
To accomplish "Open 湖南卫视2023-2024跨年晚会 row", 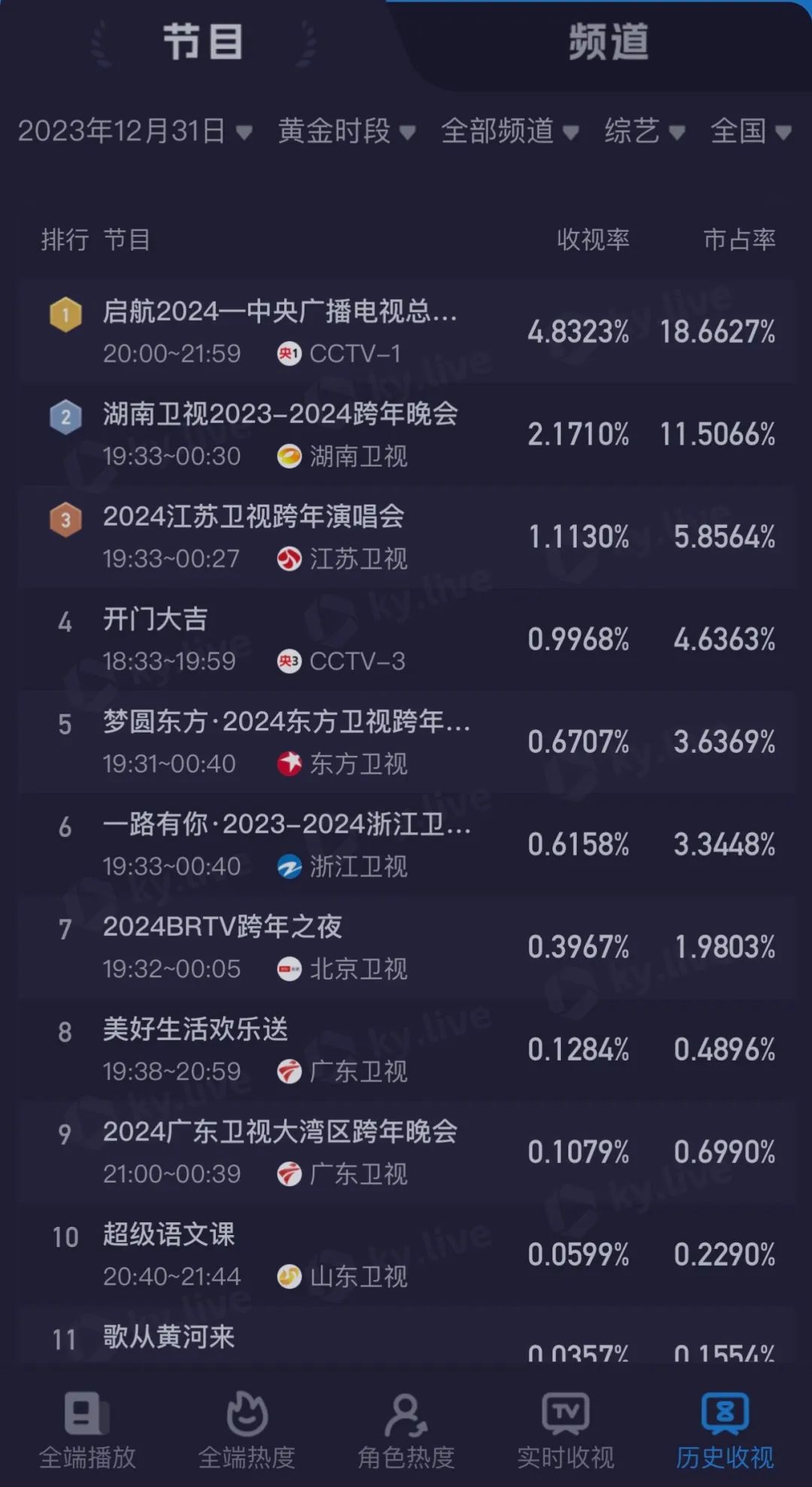I will click(x=407, y=434).
